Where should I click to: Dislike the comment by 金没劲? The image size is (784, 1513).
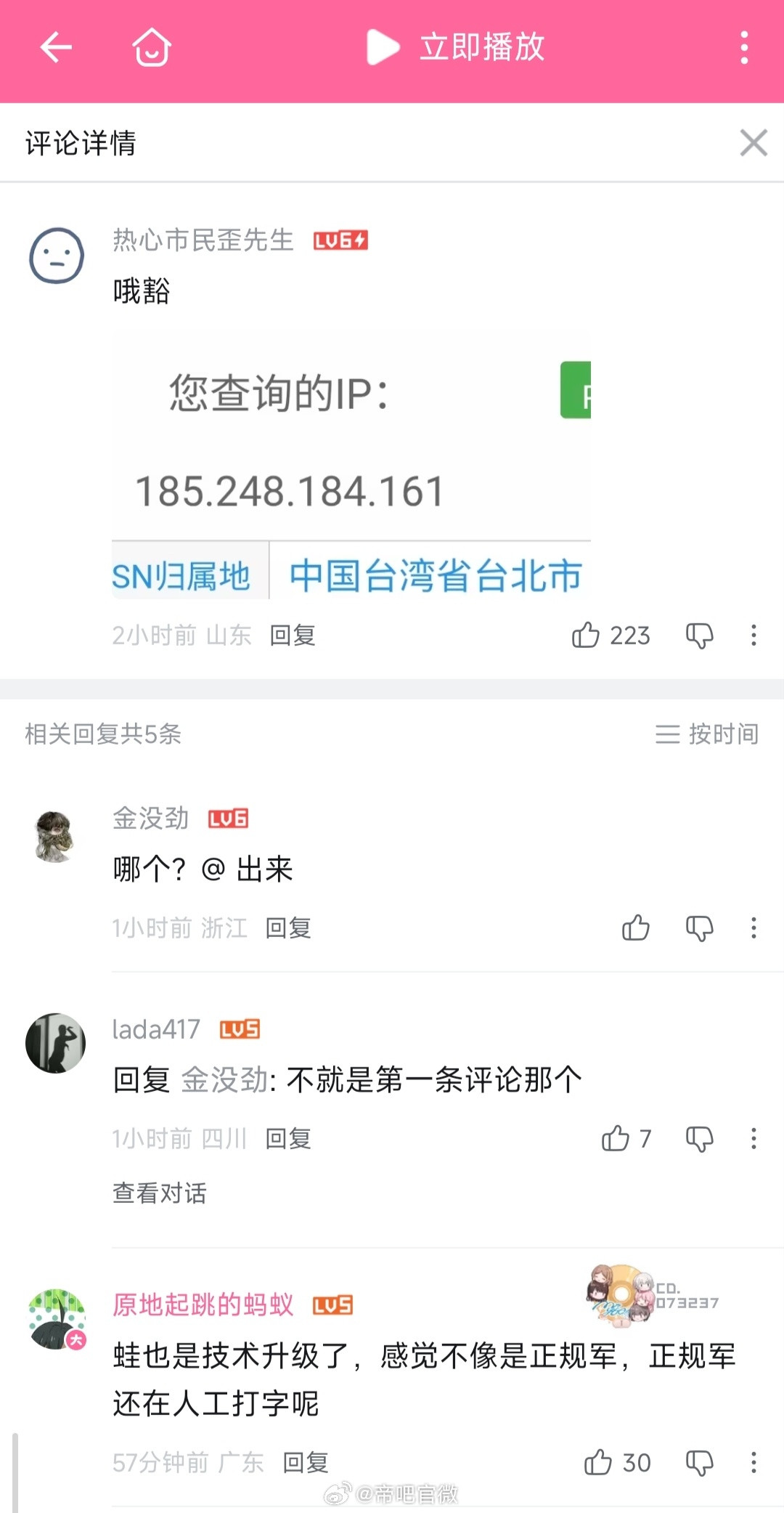click(x=698, y=928)
